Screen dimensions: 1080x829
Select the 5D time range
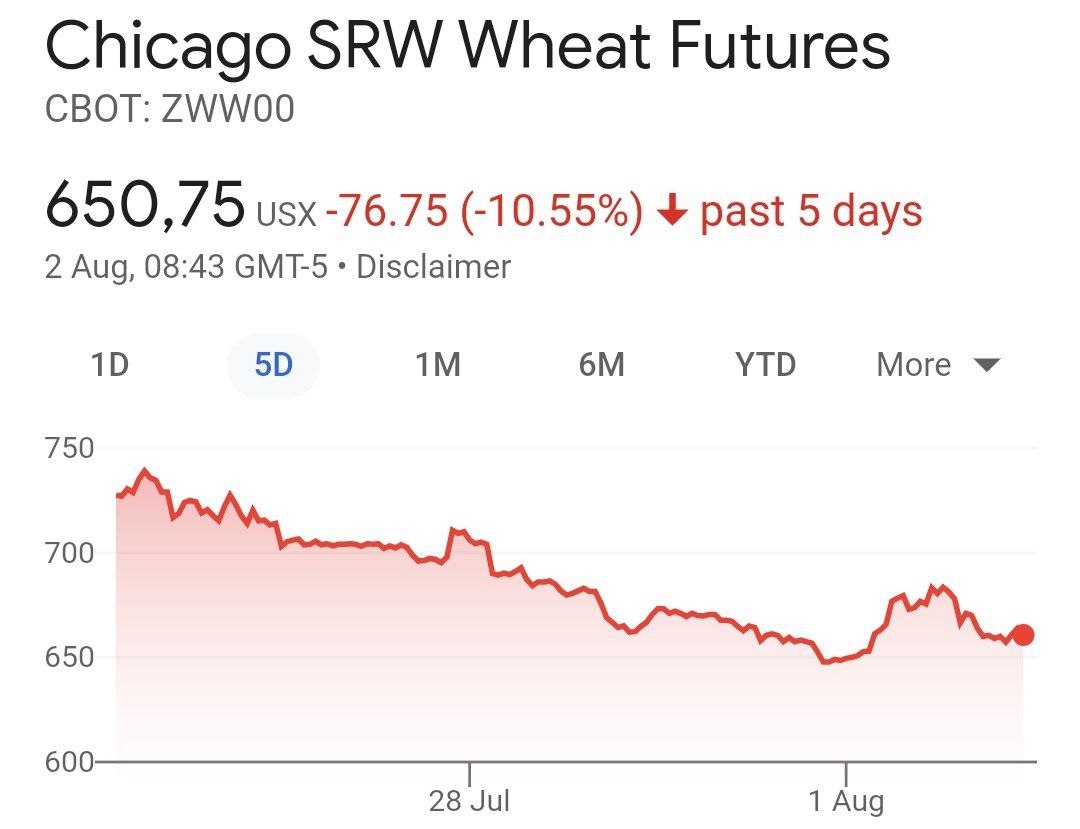click(x=273, y=366)
